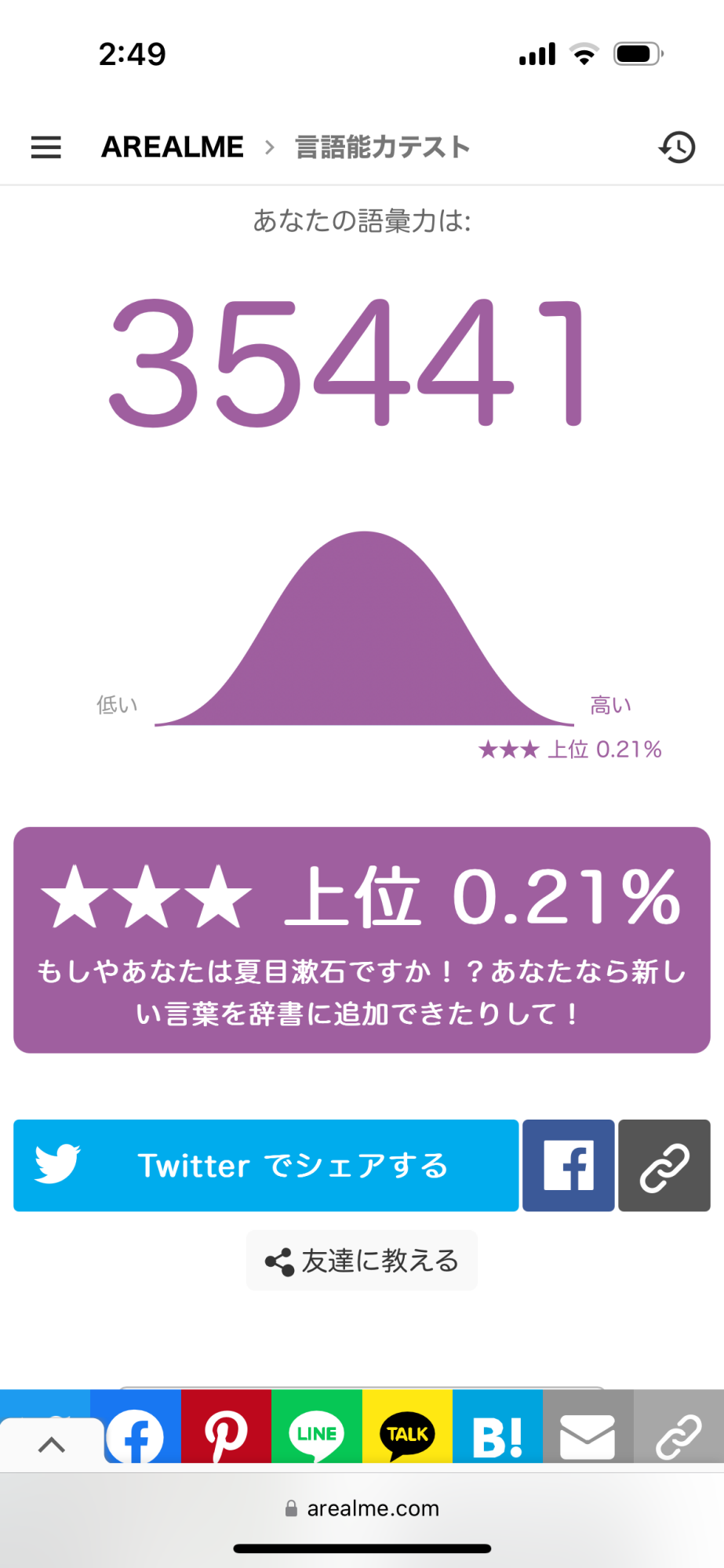Share via Facebook in bottom bar
This screenshot has width=724, height=1568.
(137, 1435)
